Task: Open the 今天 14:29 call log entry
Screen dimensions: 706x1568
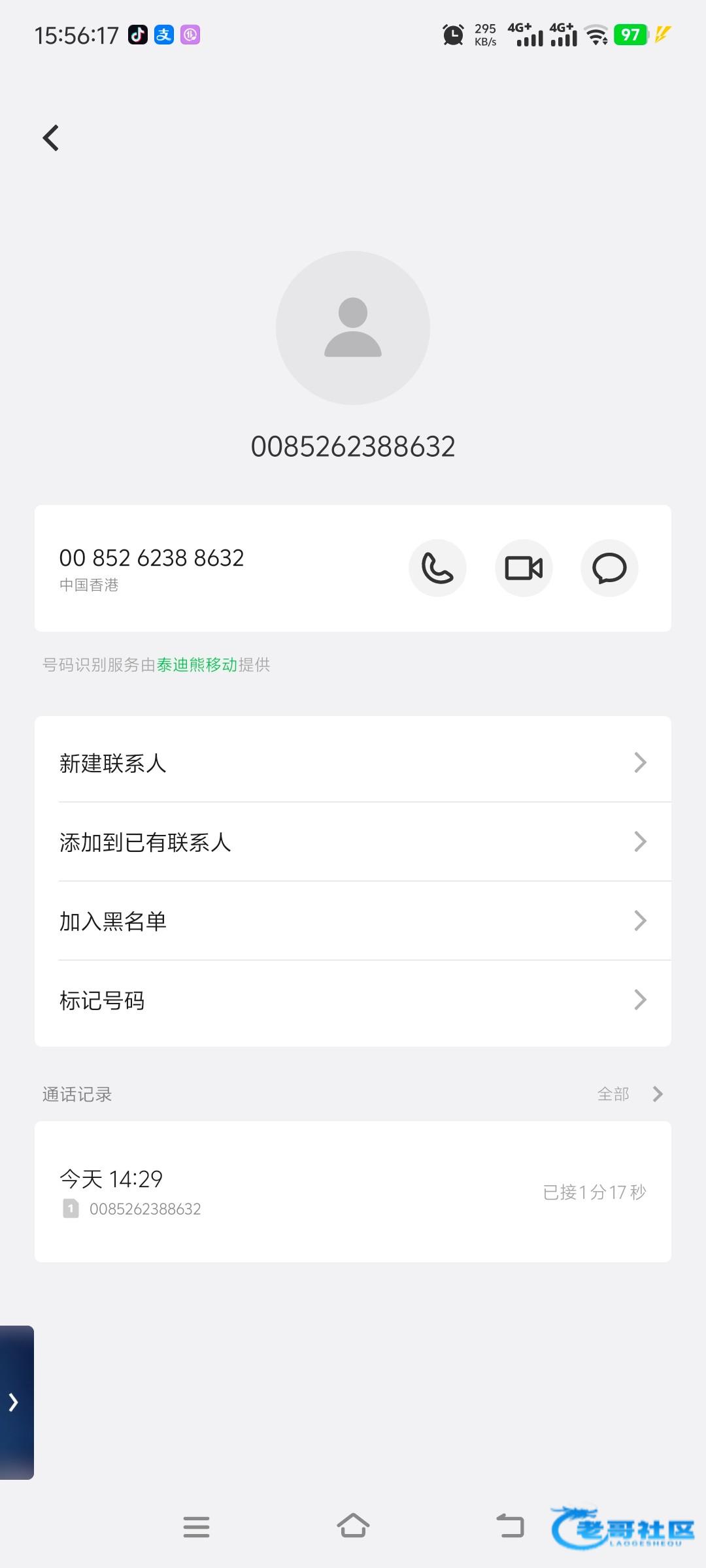Action: (353, 1192)
